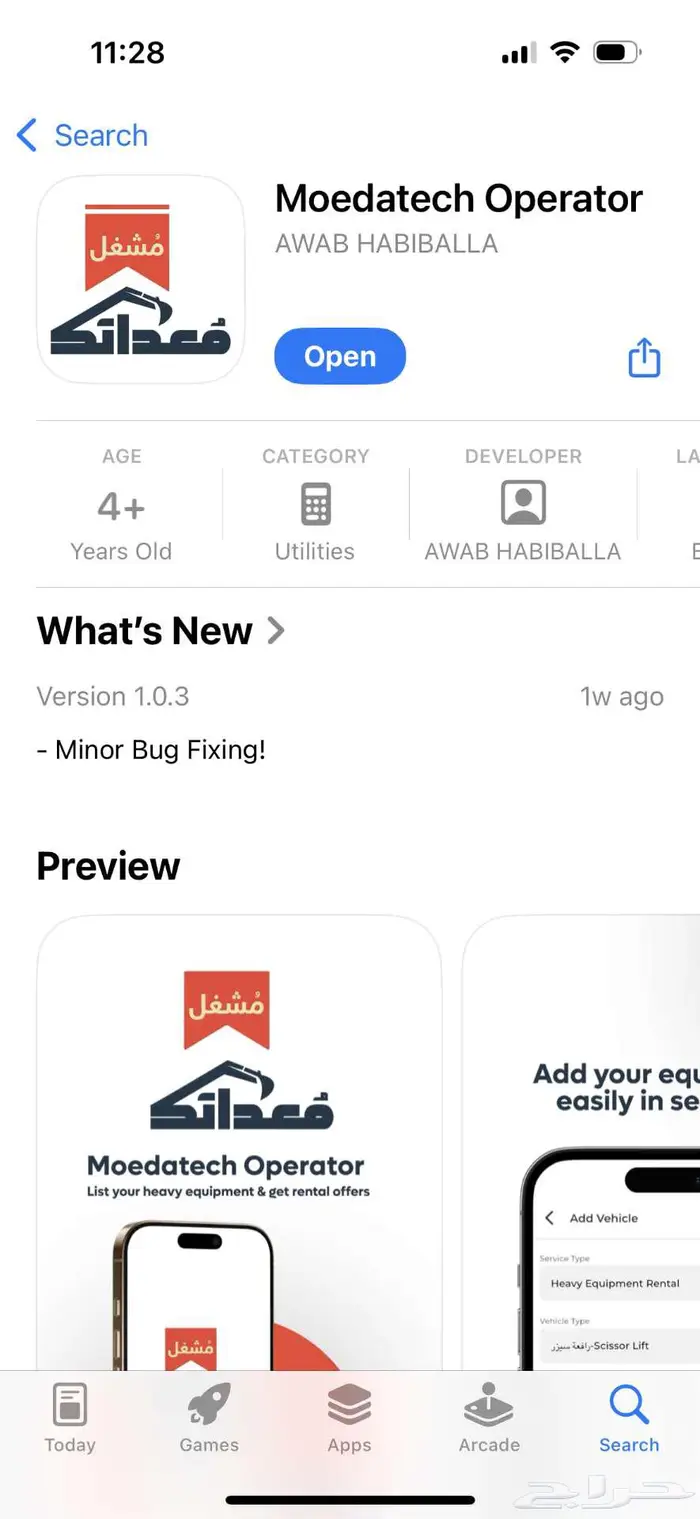Switch to the Today tab
The height and width of the screenshot is (1519, 700).
(70, 1418)
